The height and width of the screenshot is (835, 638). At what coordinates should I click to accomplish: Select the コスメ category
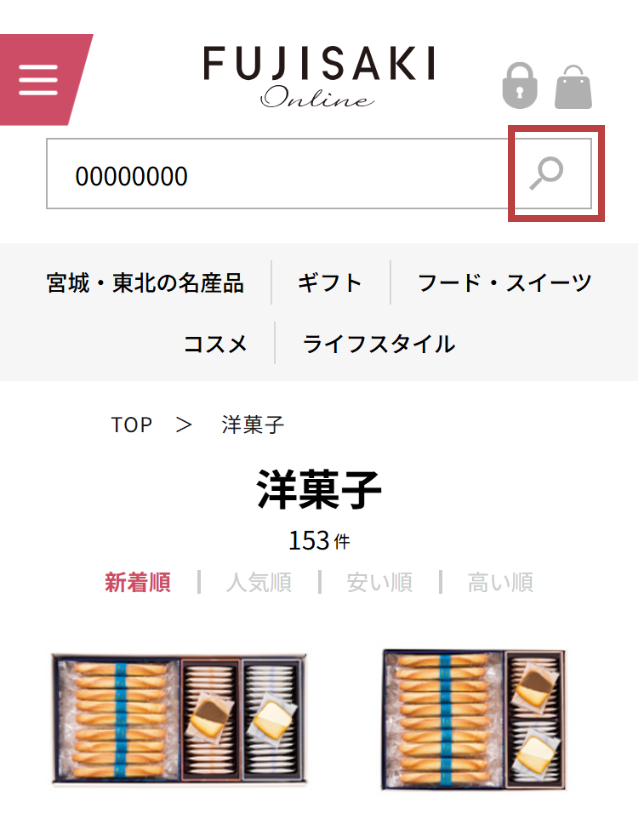coord(215,344)
